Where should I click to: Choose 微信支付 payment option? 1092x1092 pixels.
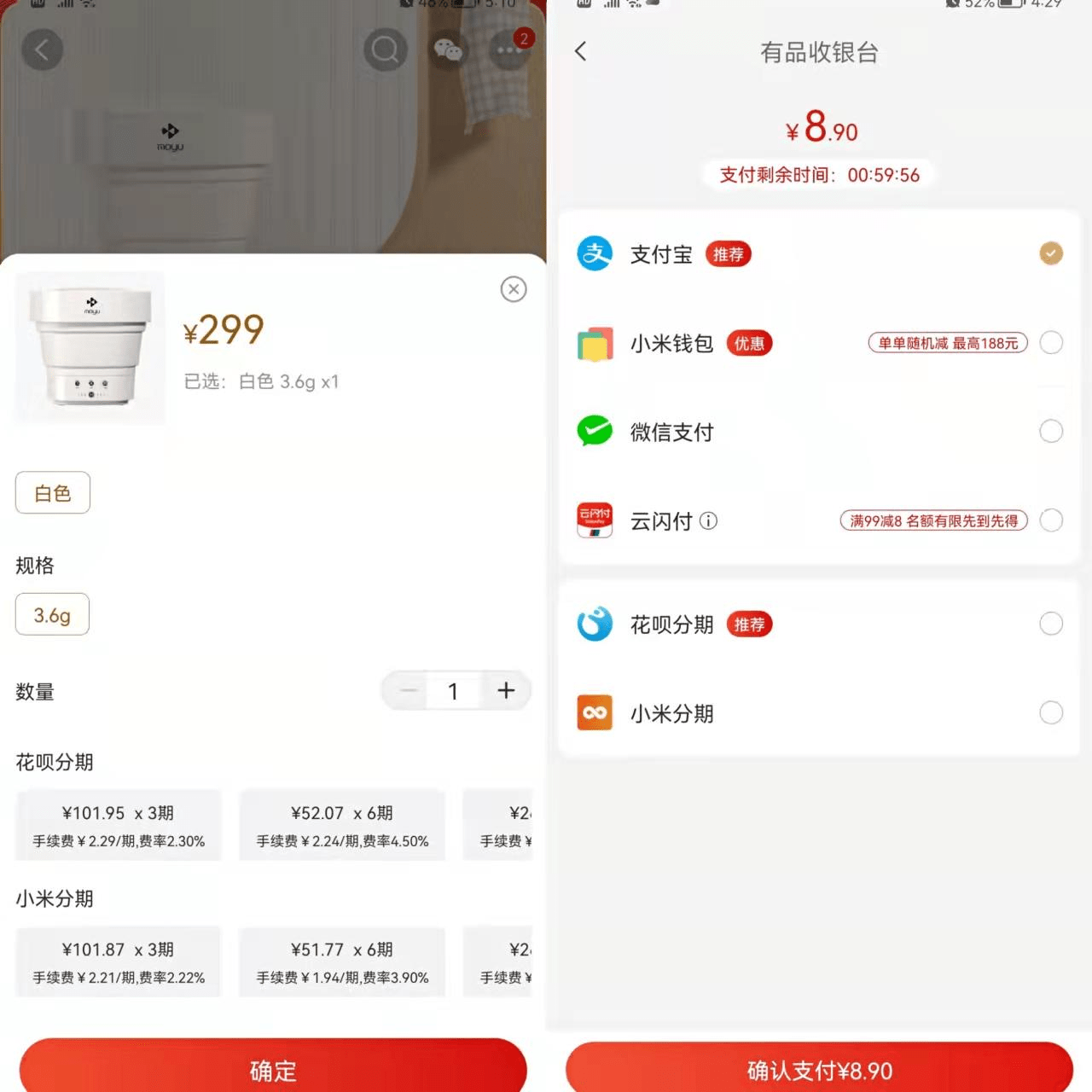click(1050, 432)
